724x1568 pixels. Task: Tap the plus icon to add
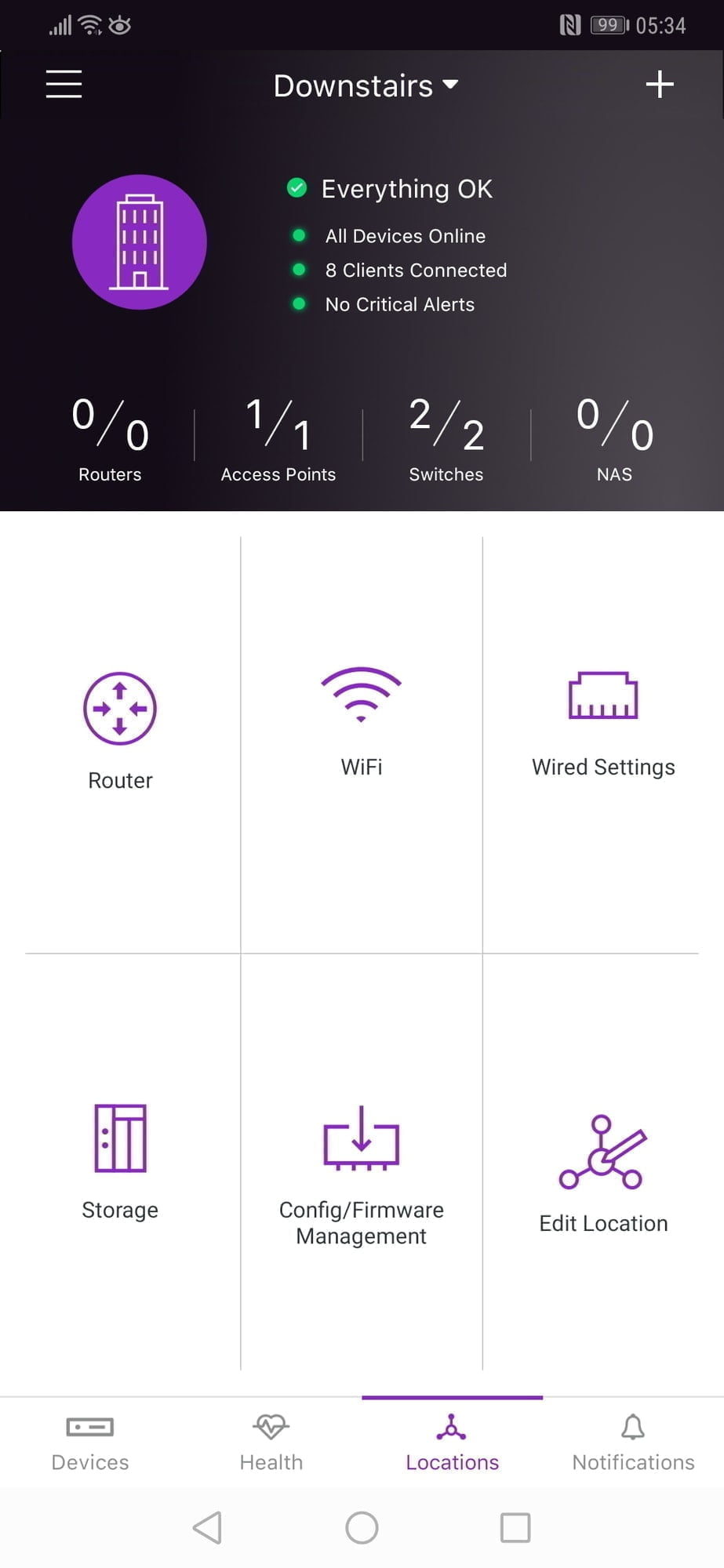659,84
